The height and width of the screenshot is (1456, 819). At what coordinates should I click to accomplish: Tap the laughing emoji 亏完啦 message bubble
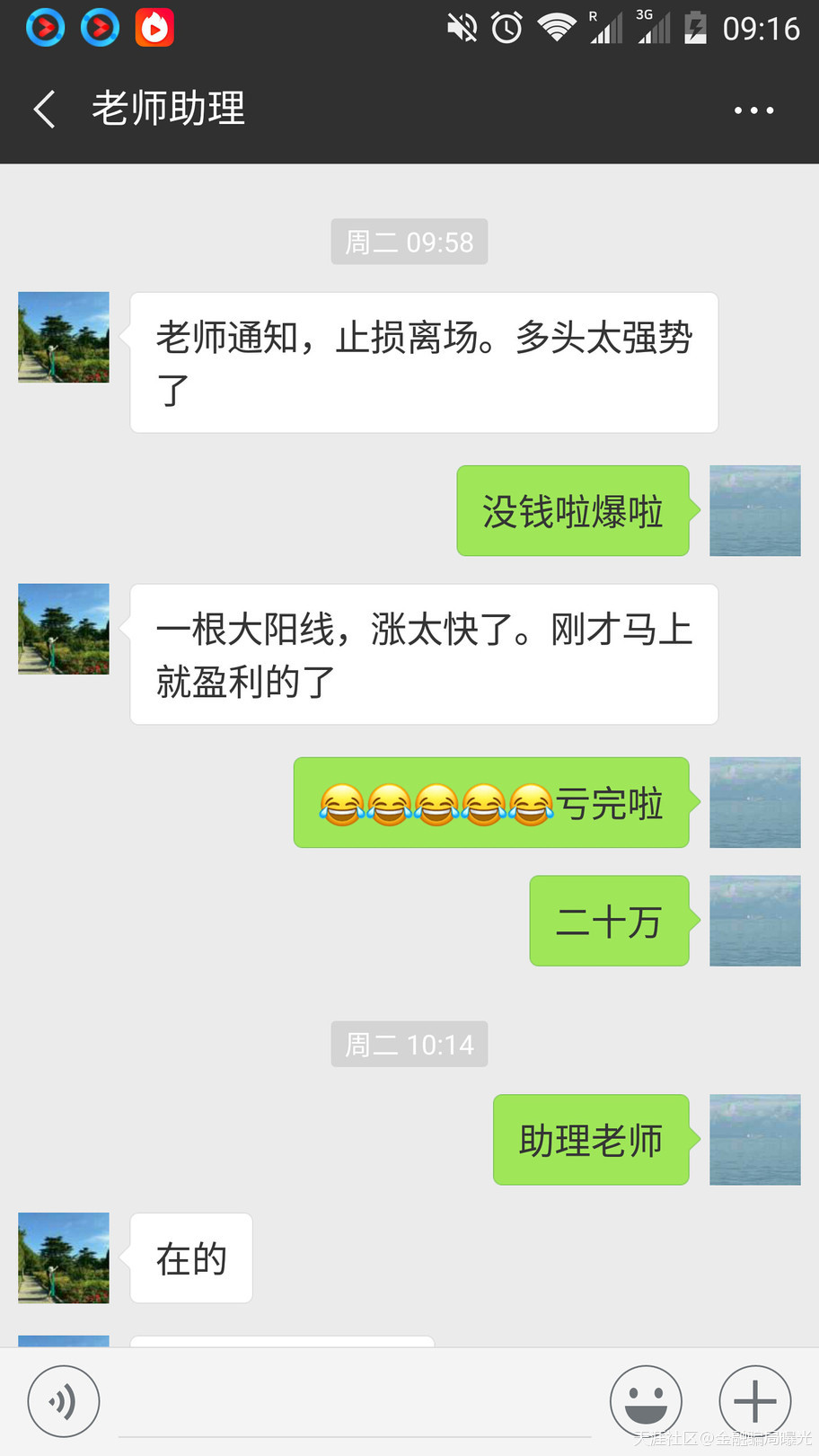(490, 802)
